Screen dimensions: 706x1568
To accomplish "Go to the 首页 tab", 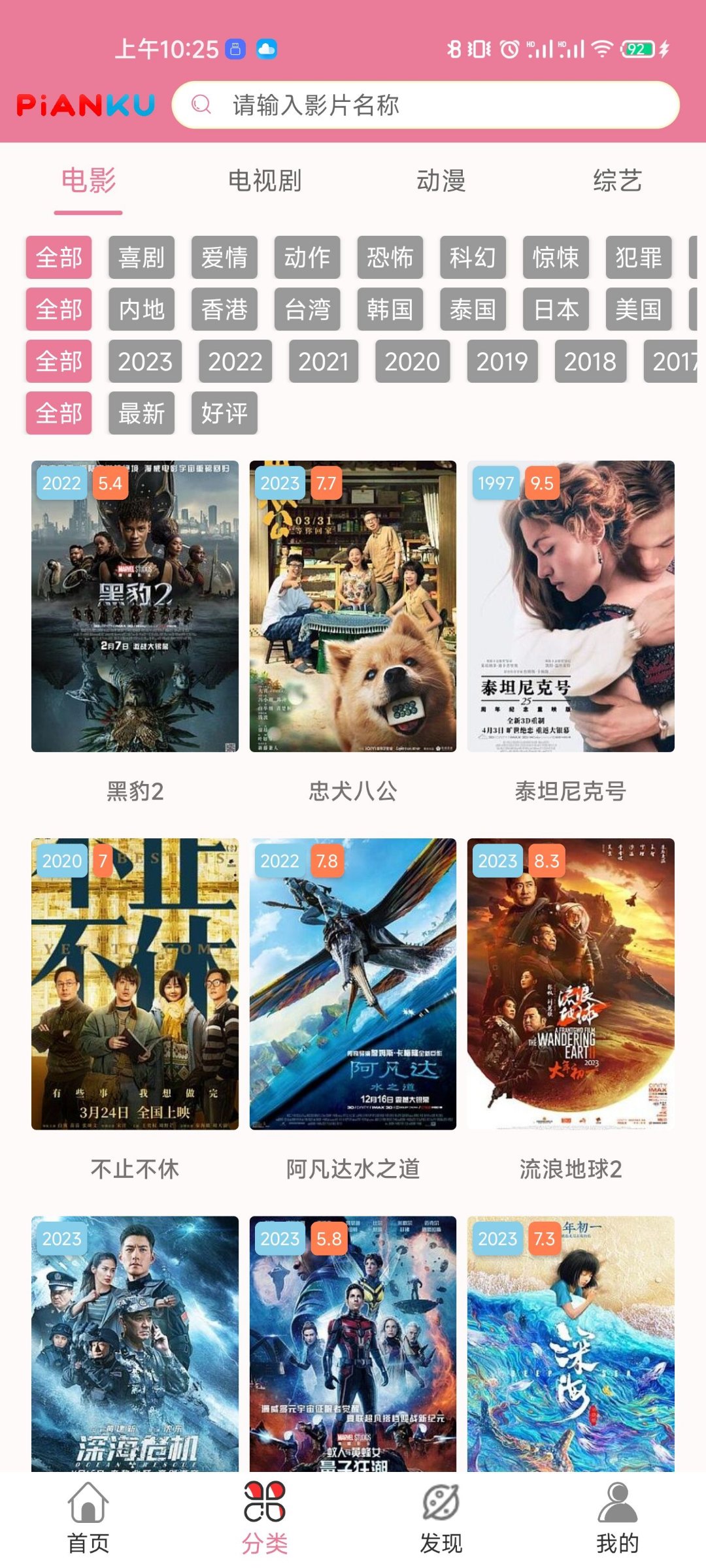I will click(x=88, y=1517).
